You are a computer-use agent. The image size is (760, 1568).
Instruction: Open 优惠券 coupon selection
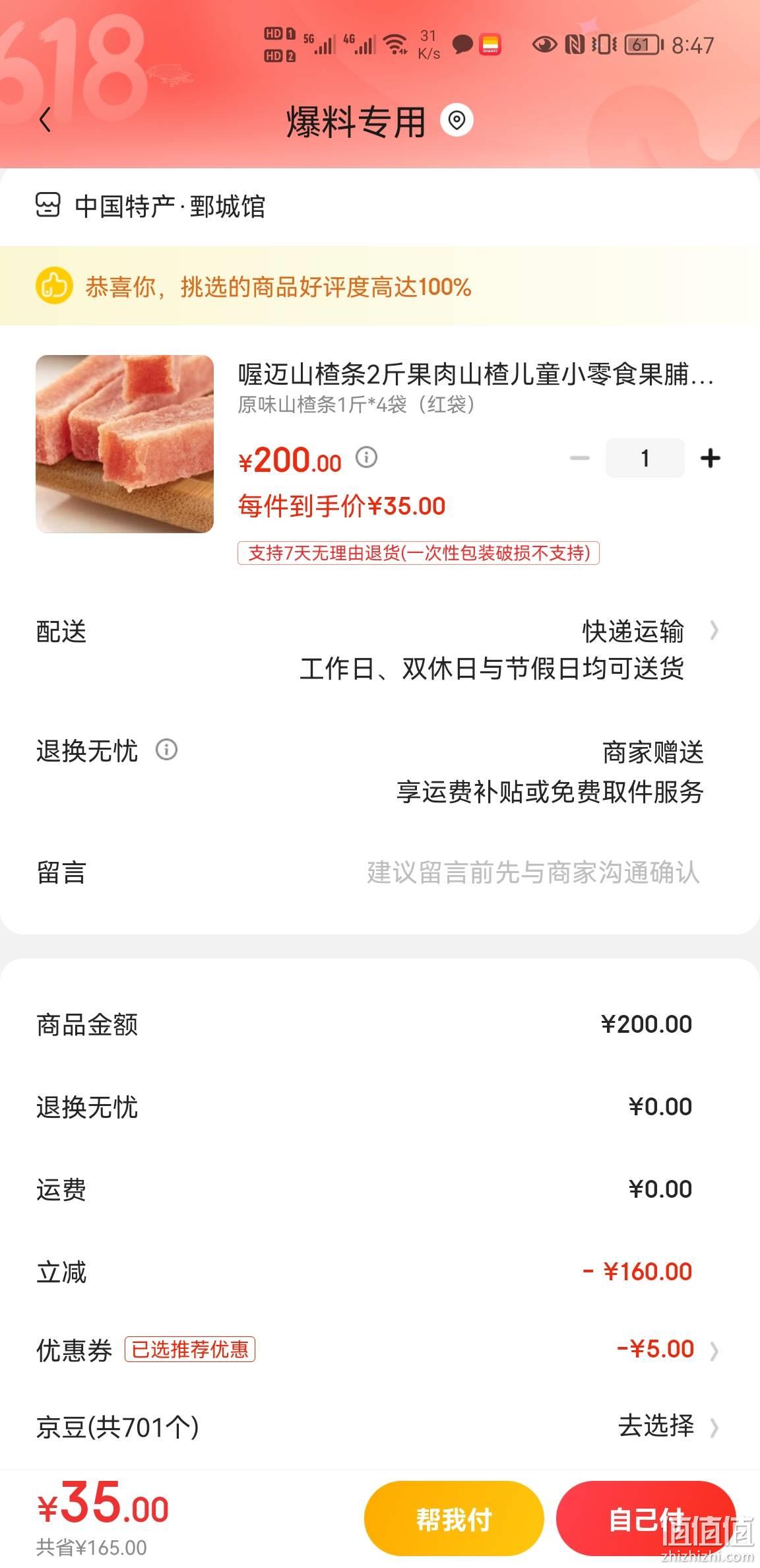pos(380,1350)
